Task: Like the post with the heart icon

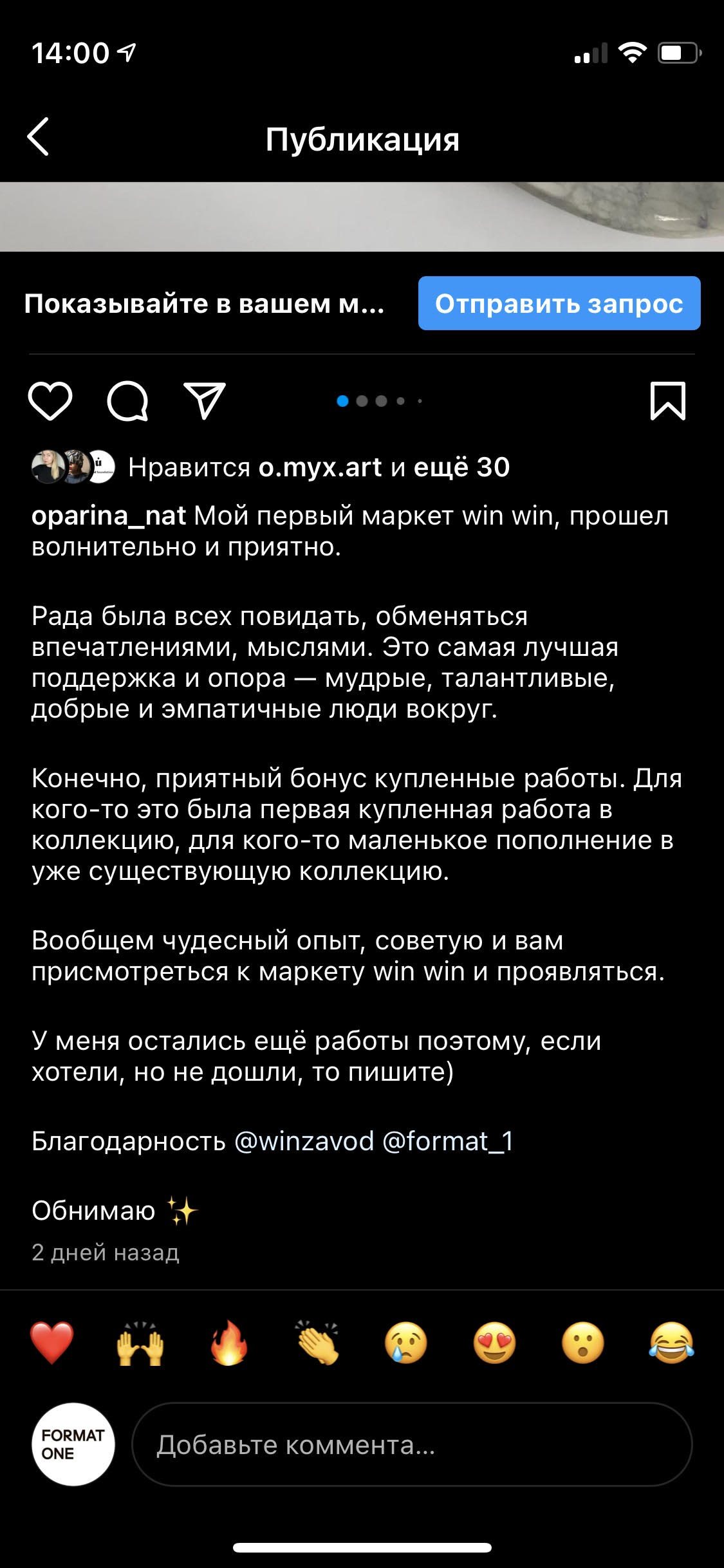Action: [x=50, y=401]
